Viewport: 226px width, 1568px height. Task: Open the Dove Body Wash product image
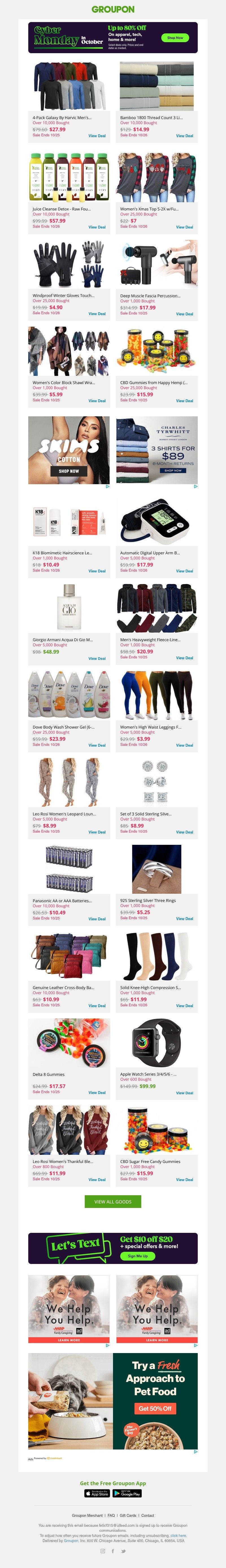tap(69, 695)
